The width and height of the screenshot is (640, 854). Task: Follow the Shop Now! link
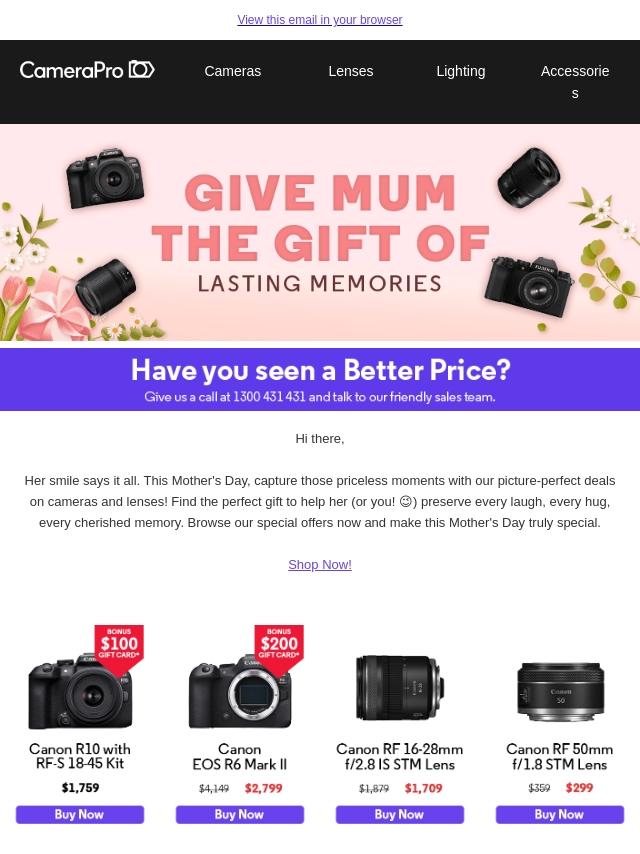point(319,565)
